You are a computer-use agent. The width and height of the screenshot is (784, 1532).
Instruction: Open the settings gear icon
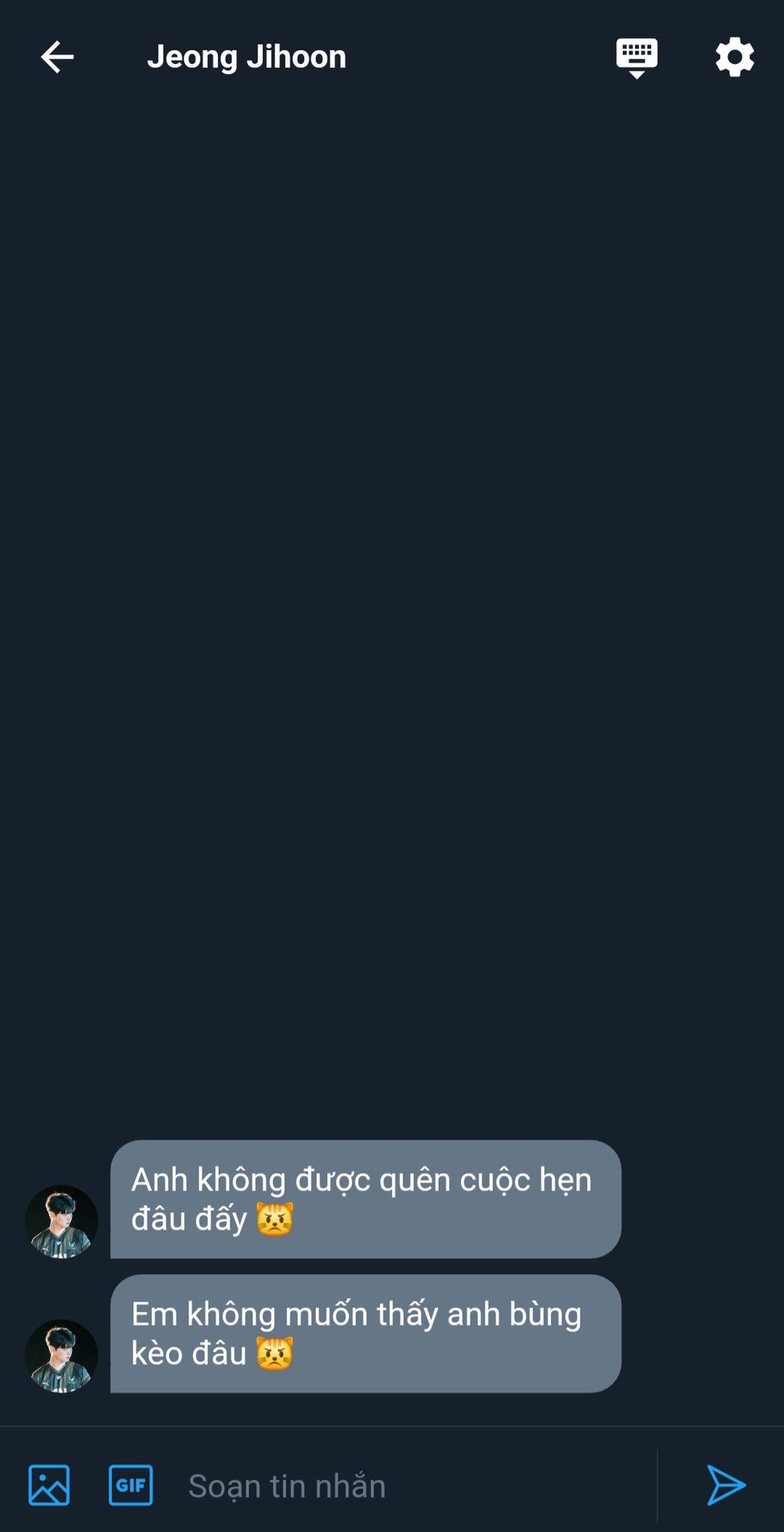(x=735, y=57)
